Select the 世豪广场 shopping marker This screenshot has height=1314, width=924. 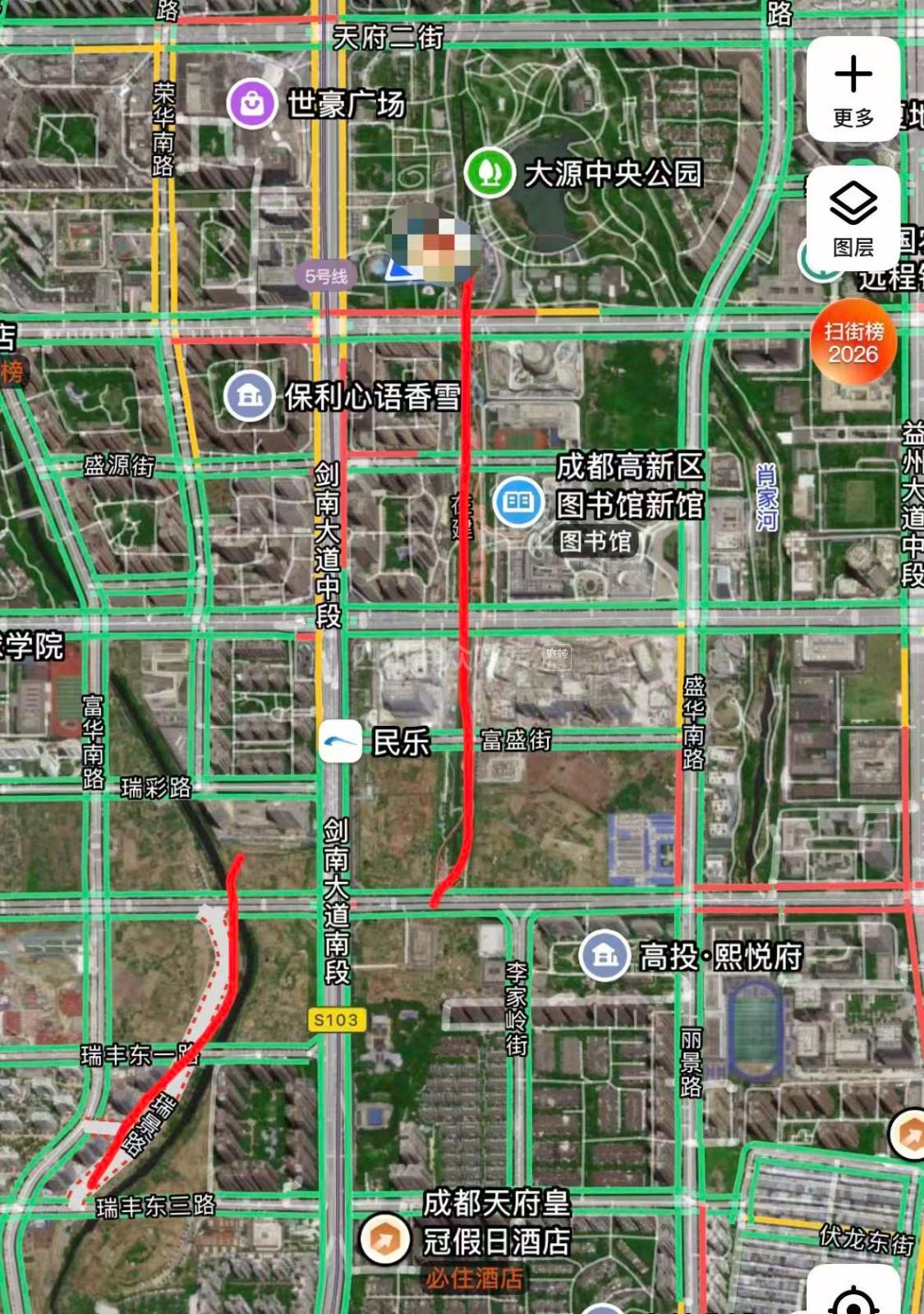pos(251,104)
